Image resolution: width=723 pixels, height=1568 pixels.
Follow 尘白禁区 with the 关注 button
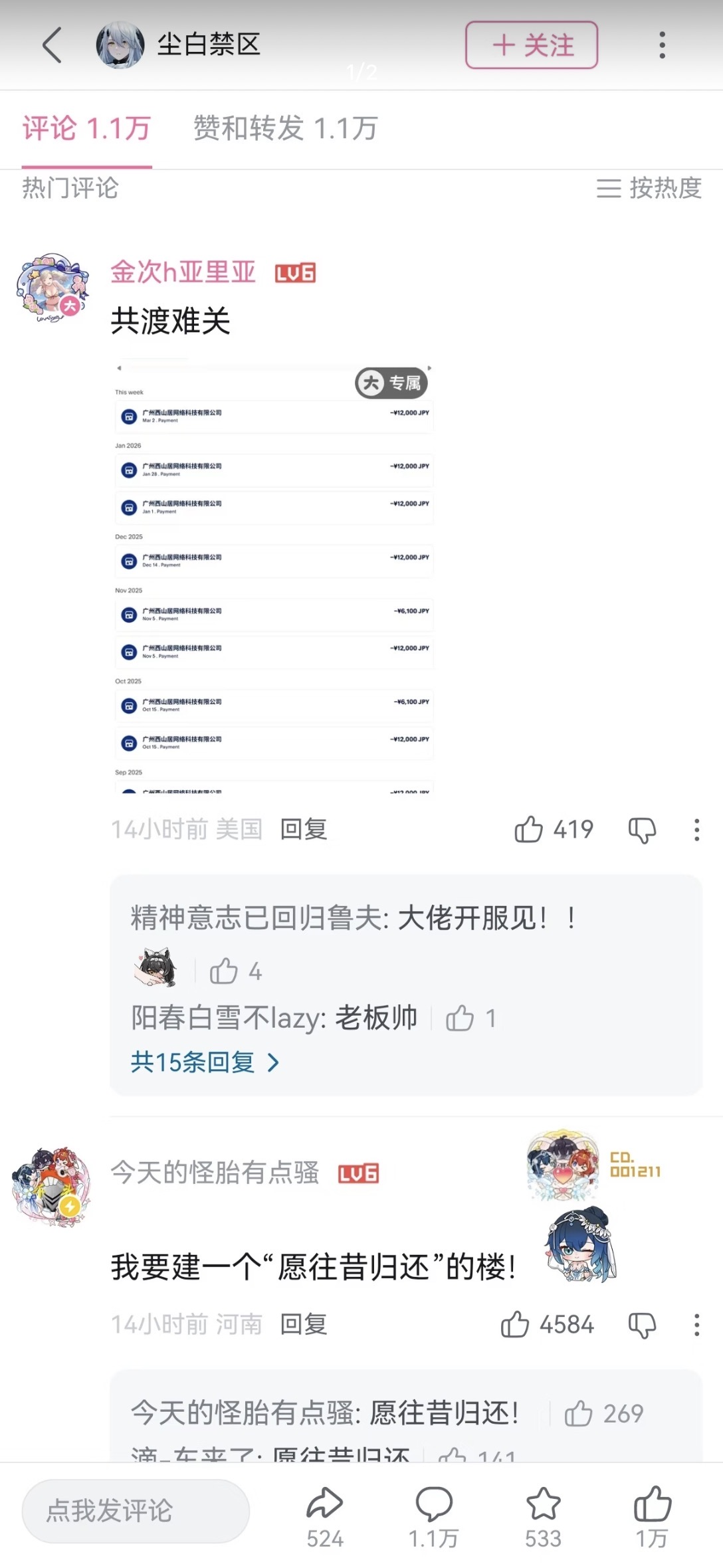click(531, 45)
